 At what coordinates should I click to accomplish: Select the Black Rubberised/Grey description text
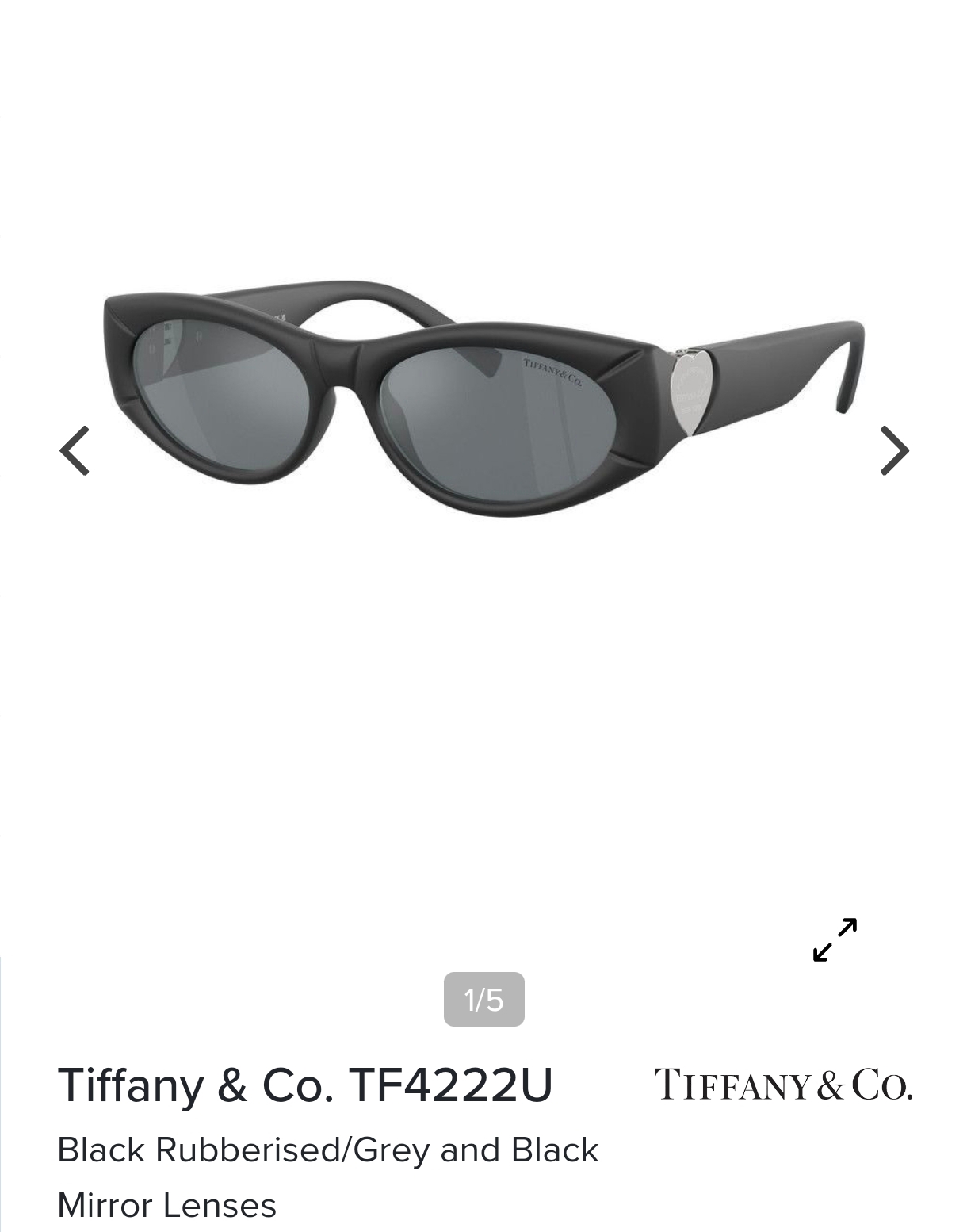tap(327, 1150)
